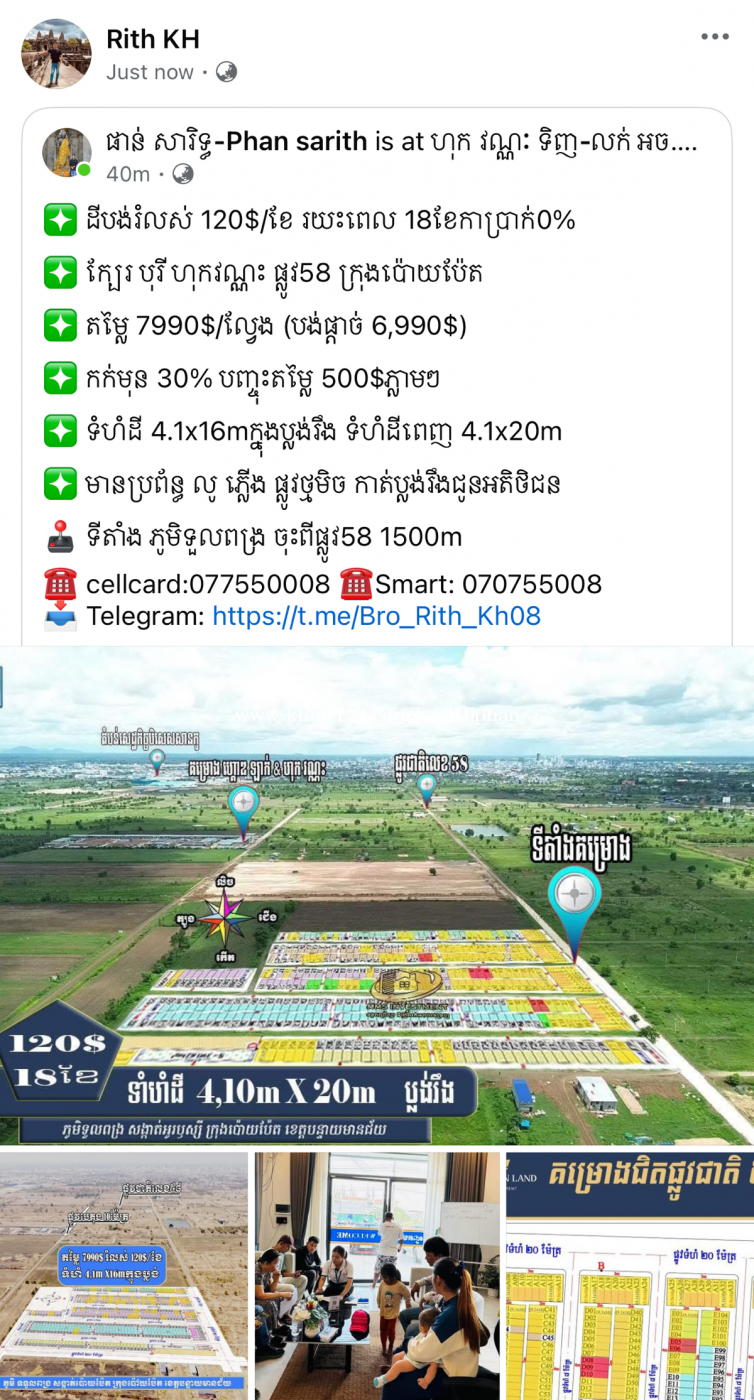754x1400 pixels.
Task: Open the photo of people in the office
Action: (377, 1276)
